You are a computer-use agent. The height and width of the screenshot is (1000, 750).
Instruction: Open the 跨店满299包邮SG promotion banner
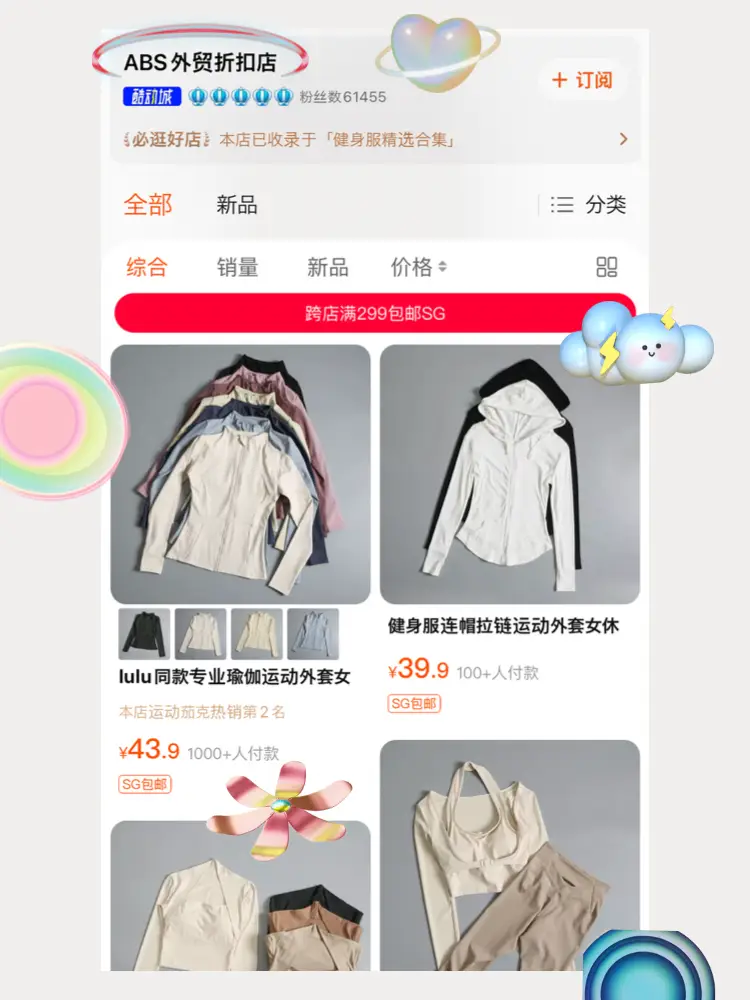375,313
